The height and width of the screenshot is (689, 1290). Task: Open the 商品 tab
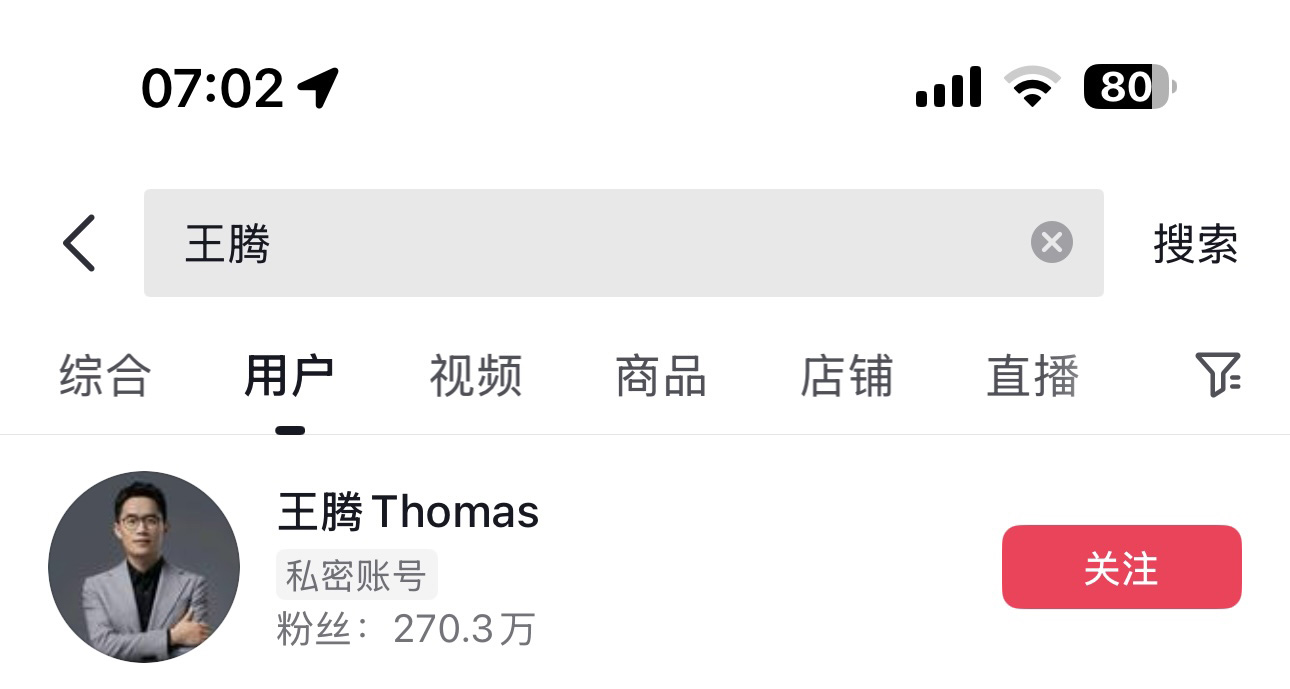tap(660, 377)
